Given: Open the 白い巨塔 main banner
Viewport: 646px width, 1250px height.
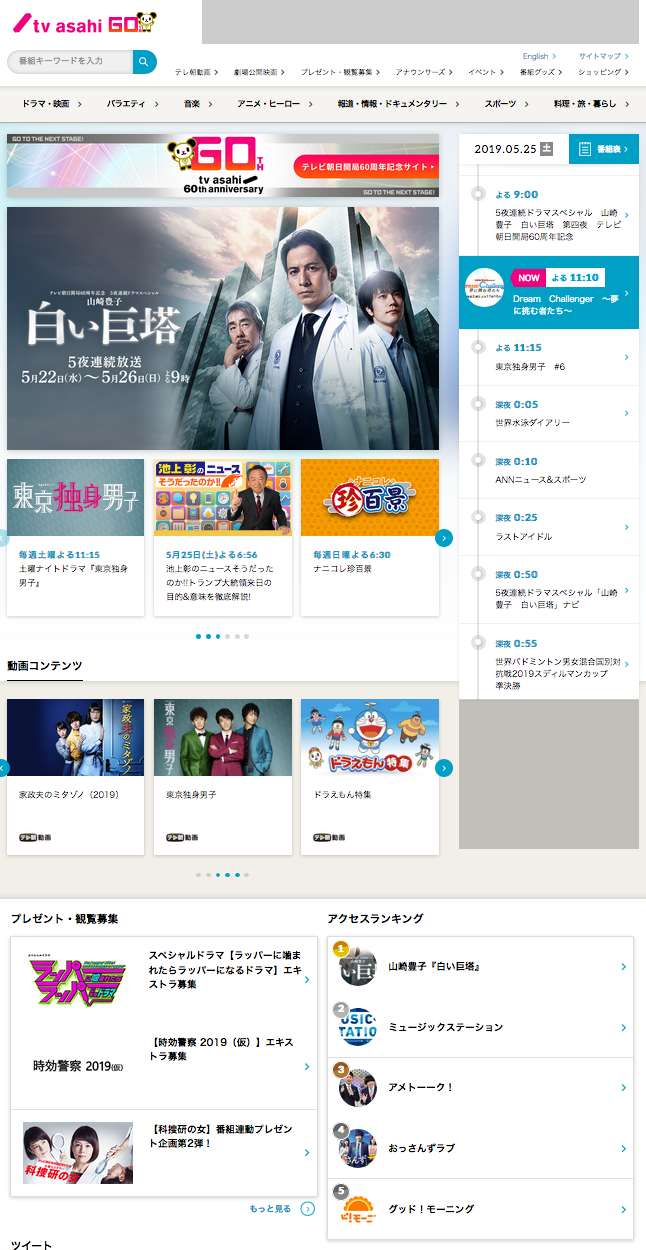Looking at the screenshot, I should point(223,328).
